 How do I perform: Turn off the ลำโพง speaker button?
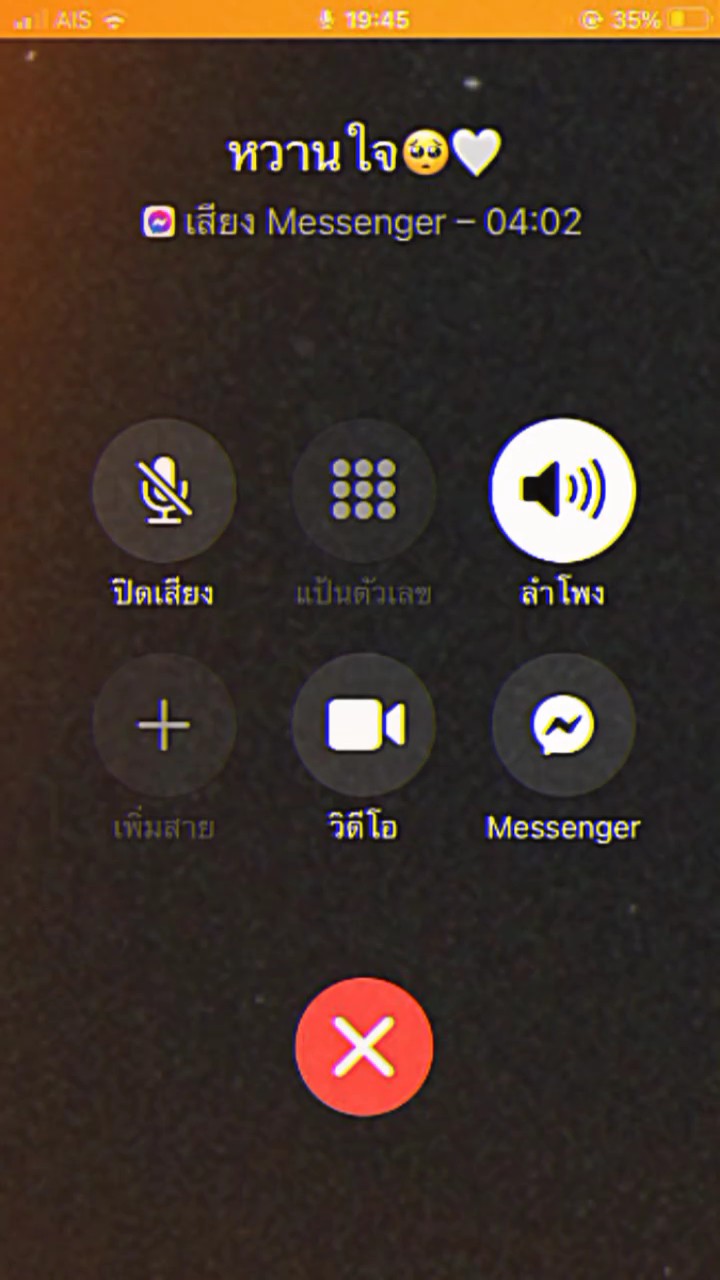coord(563,491)
